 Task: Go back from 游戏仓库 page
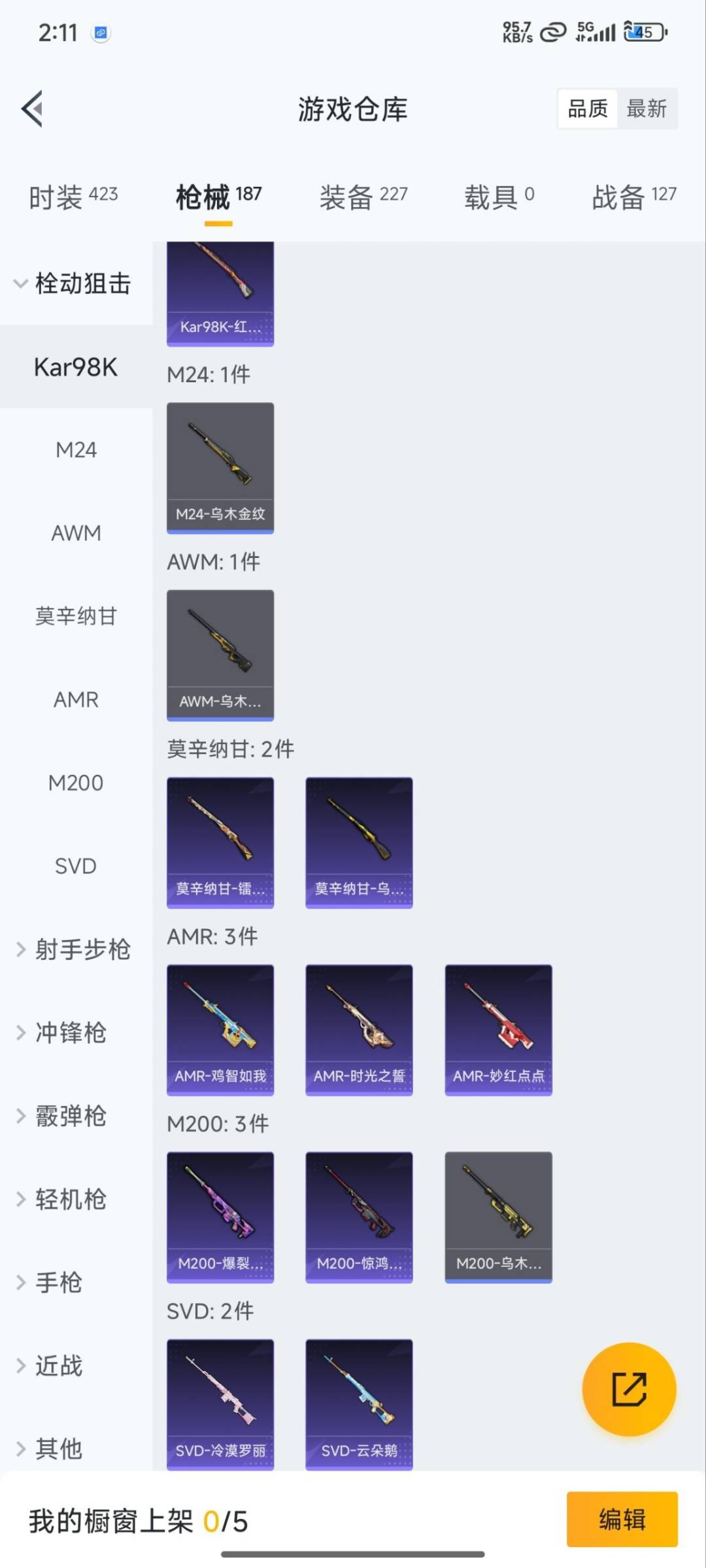(x=33, y=108)
